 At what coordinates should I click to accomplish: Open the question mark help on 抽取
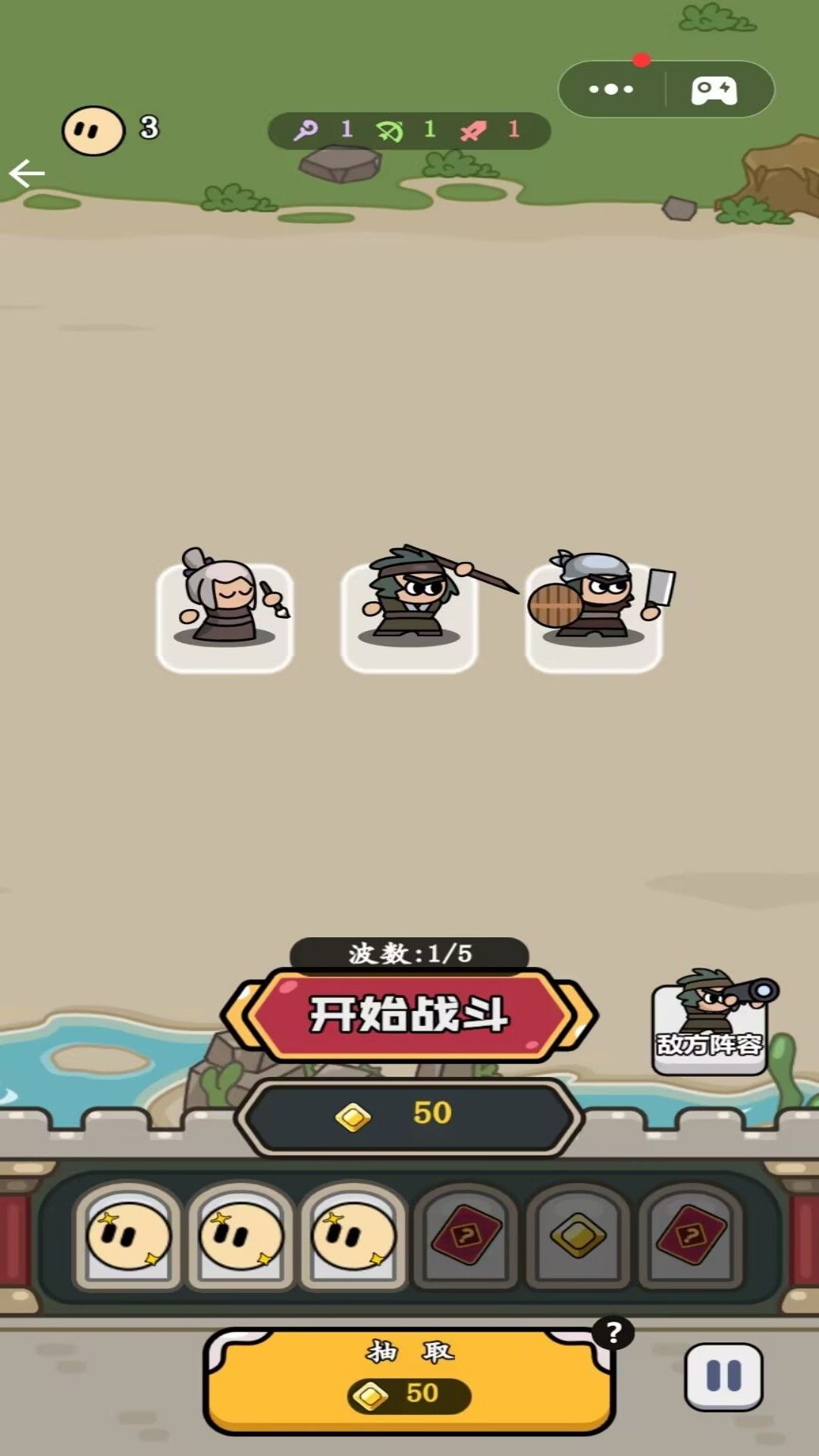point(613,1332)
